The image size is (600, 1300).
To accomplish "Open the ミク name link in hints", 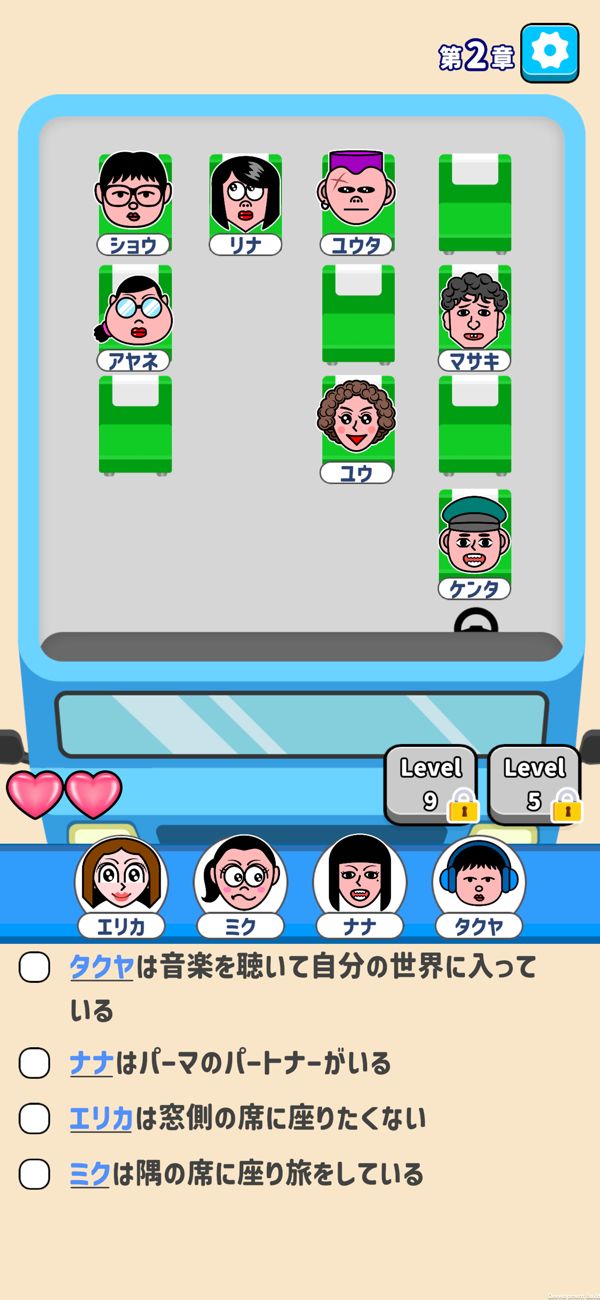I will point(90,1173).
